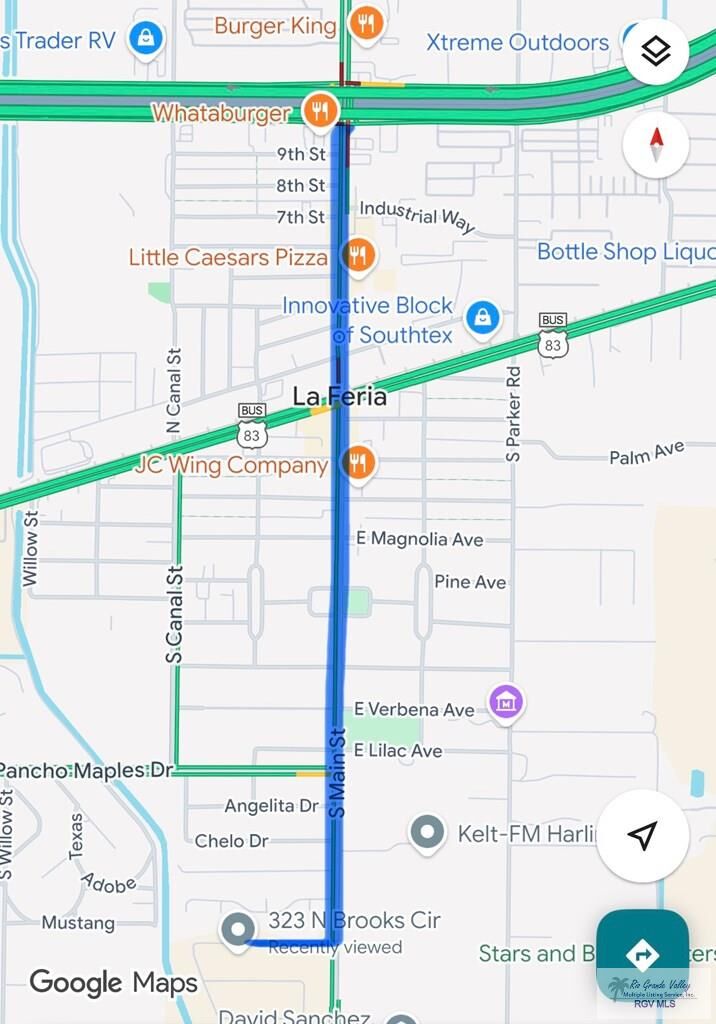Select the Burger King restaurant pin
The width and height of the screenshot is (716, 1024).
[x=367, y=22]
